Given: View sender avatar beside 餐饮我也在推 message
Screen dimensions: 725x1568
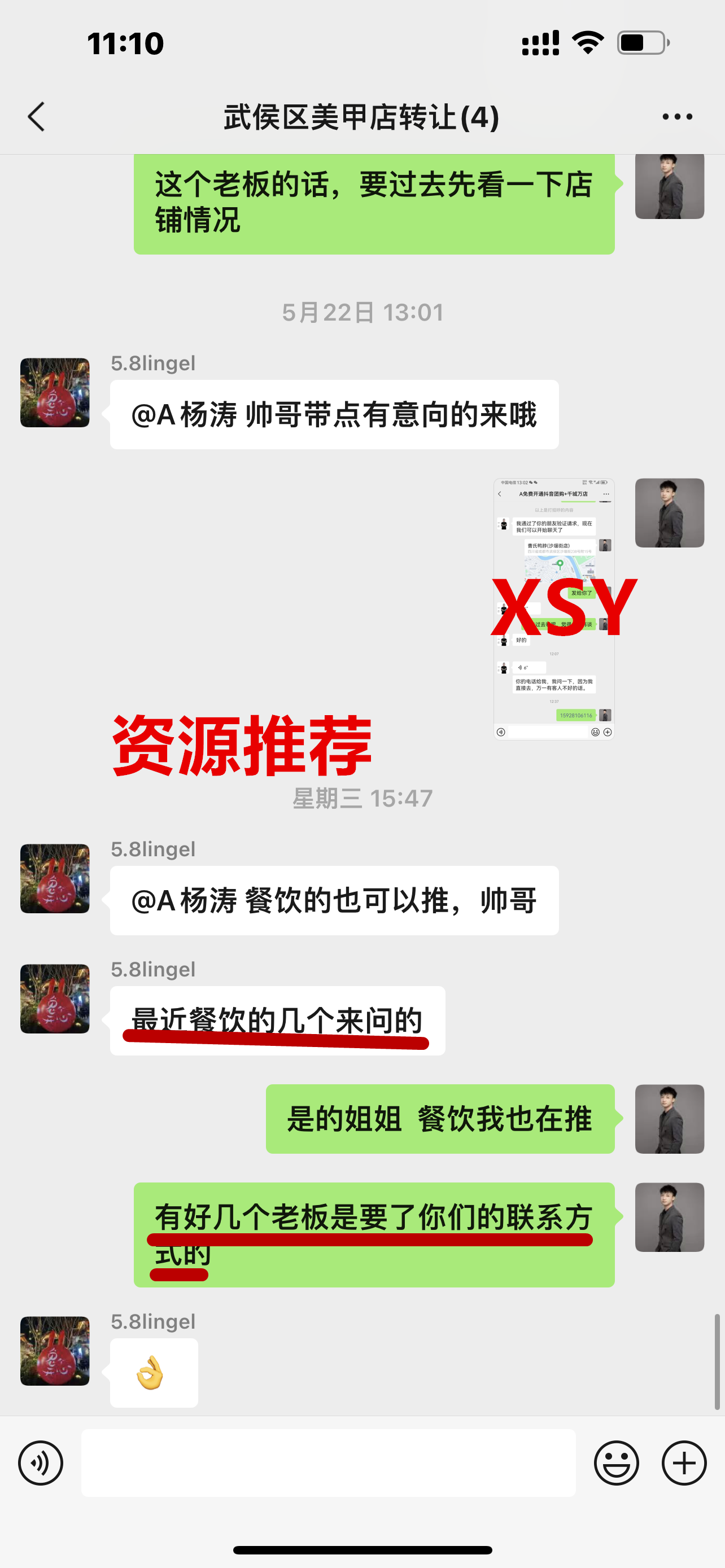Looking at the screenshot, I should tap(669, 1119).
